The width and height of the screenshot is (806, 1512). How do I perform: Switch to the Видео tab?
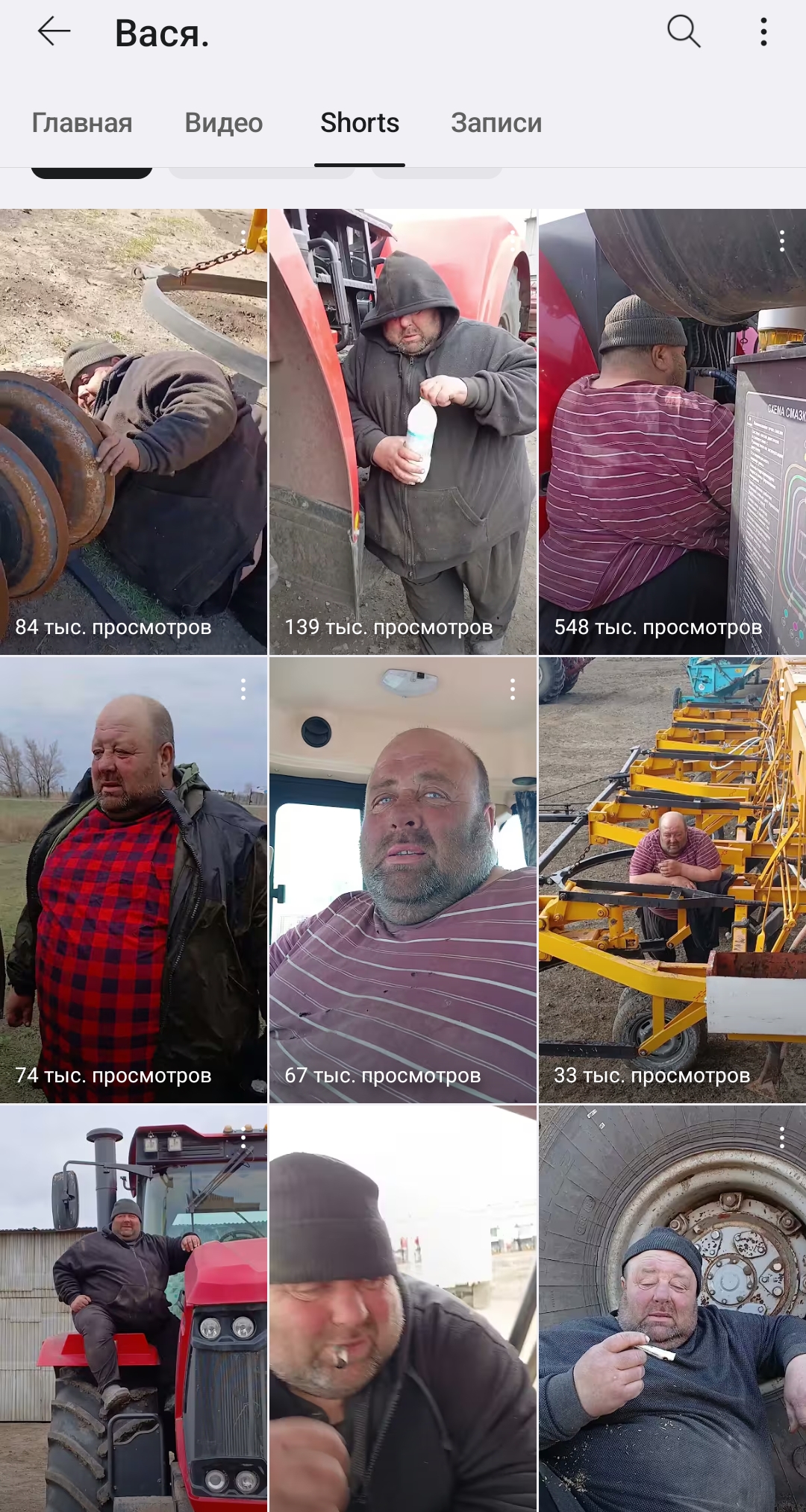(x=224, y=123)
